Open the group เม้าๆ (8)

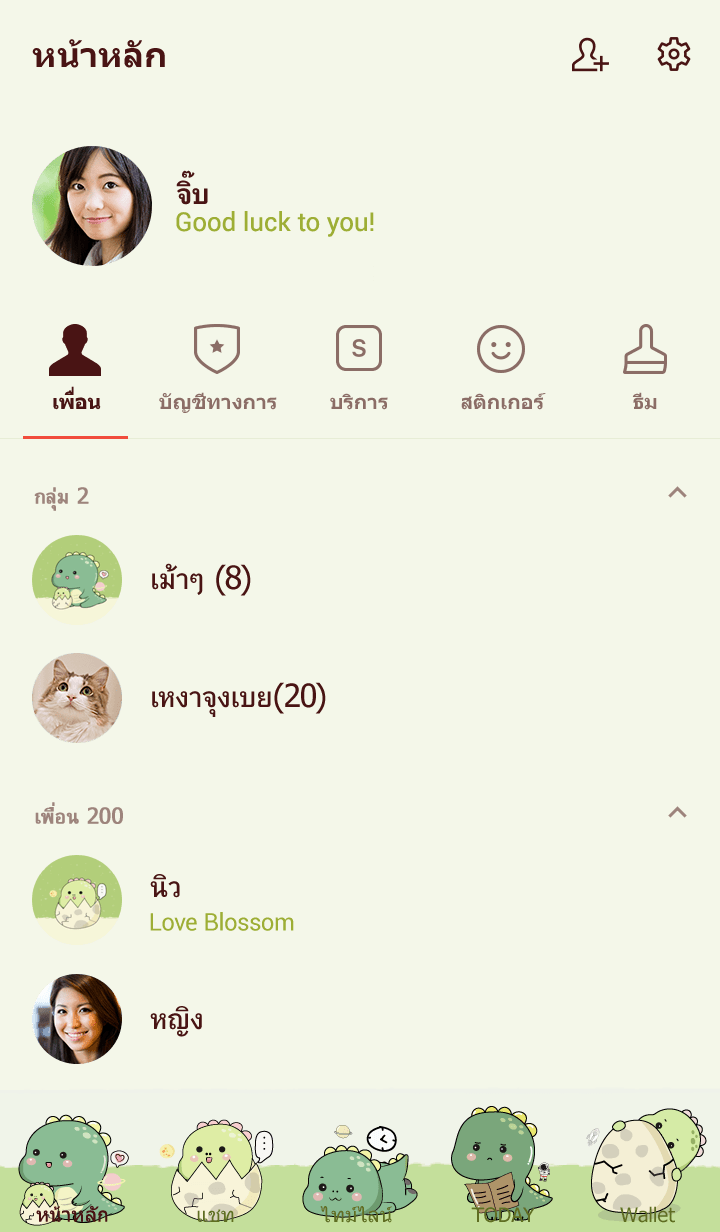(x=200, y=580)
